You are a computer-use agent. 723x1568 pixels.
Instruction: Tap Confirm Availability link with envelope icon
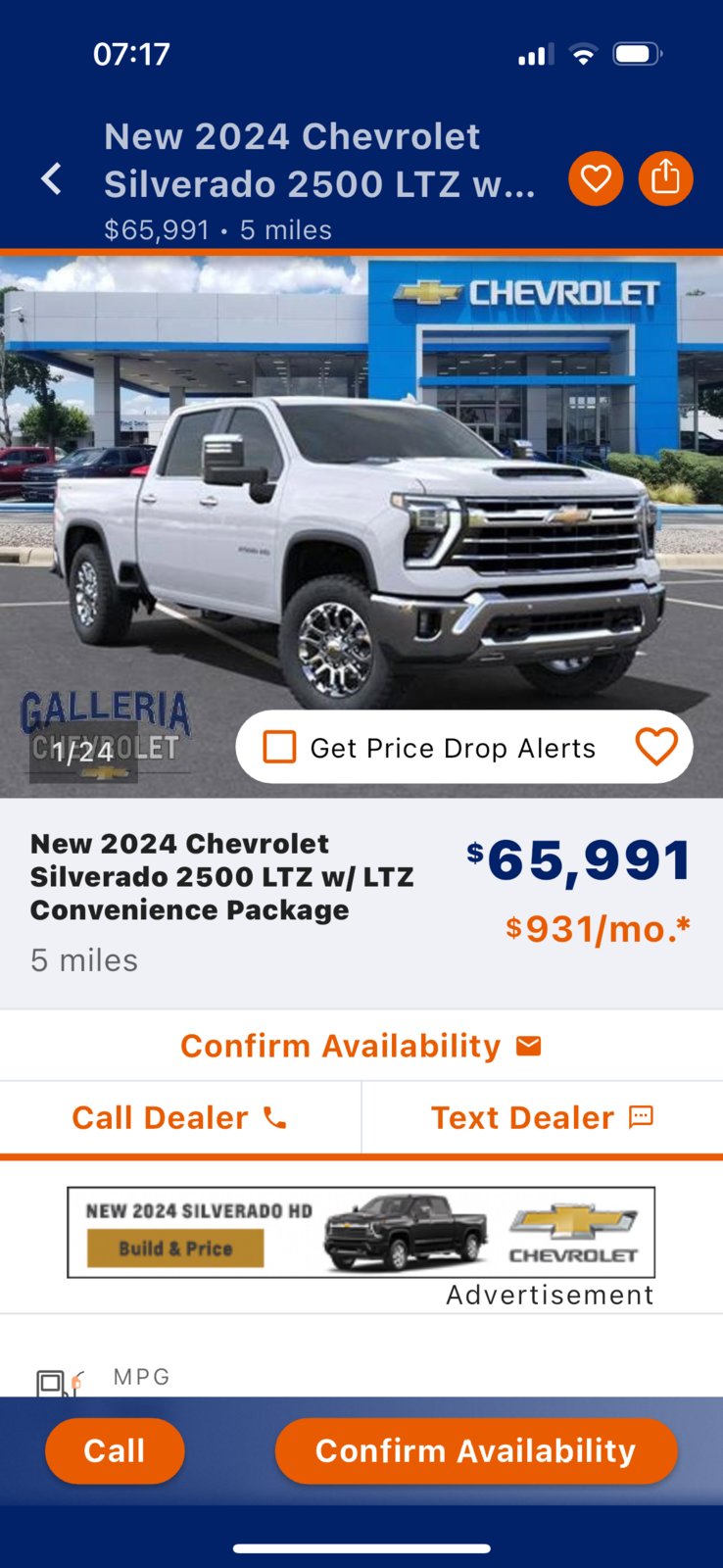(x=361, y=1046)
